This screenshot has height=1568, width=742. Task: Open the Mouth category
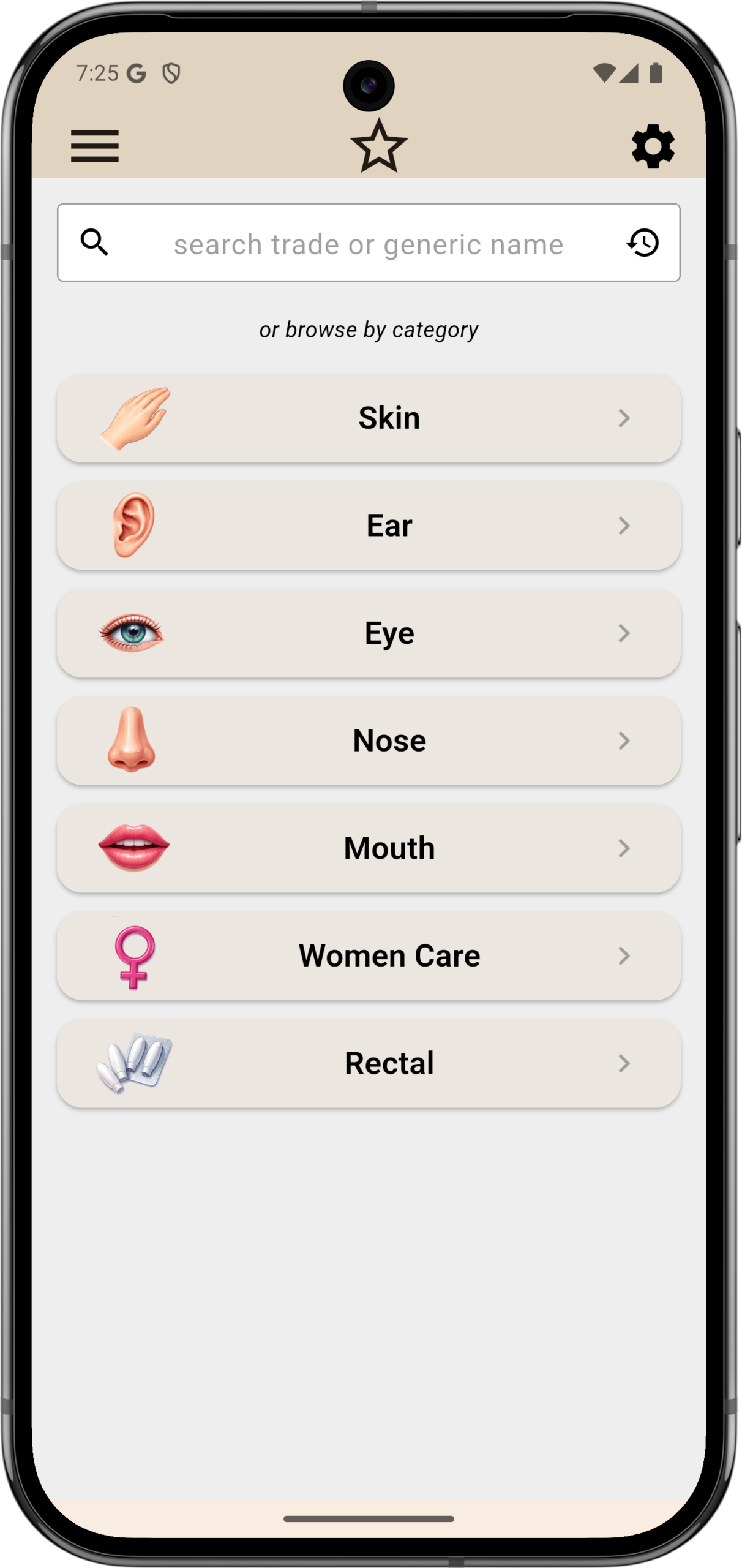(369, 848)
